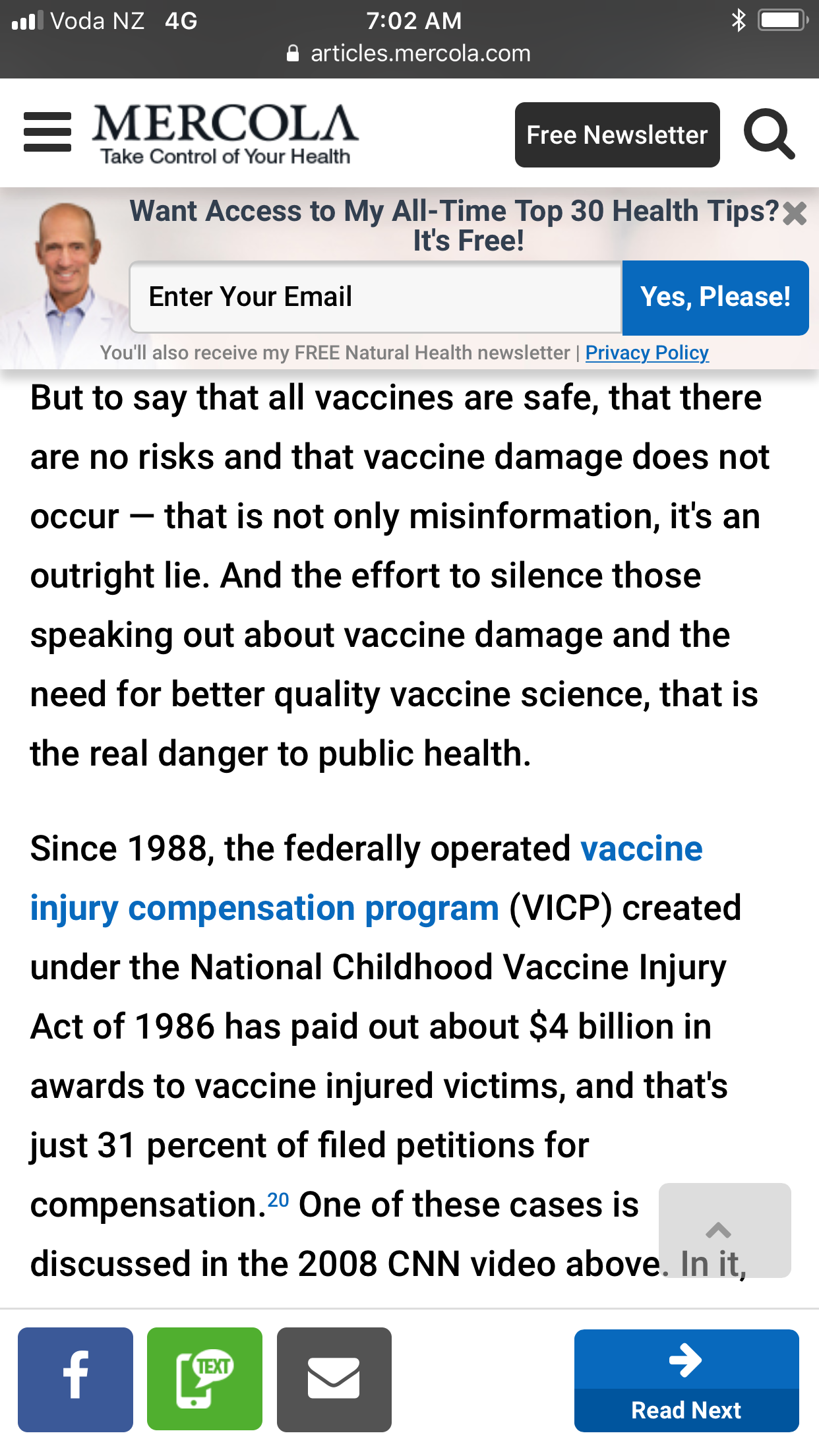819x1456 pixels.
Task: Tap the Free Newsletter button
Action: pos(617,135)
